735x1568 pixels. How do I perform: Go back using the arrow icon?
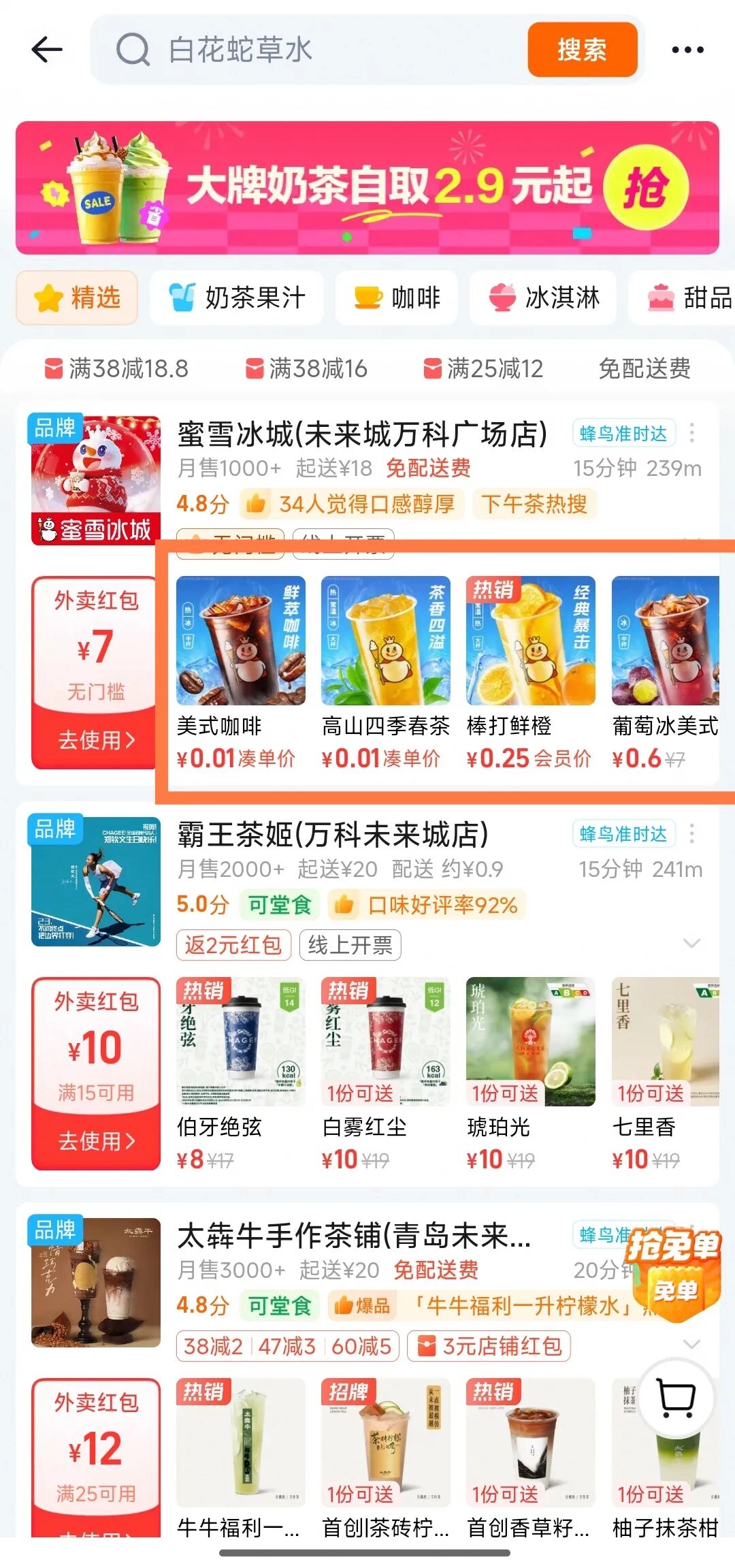[47, 49]
